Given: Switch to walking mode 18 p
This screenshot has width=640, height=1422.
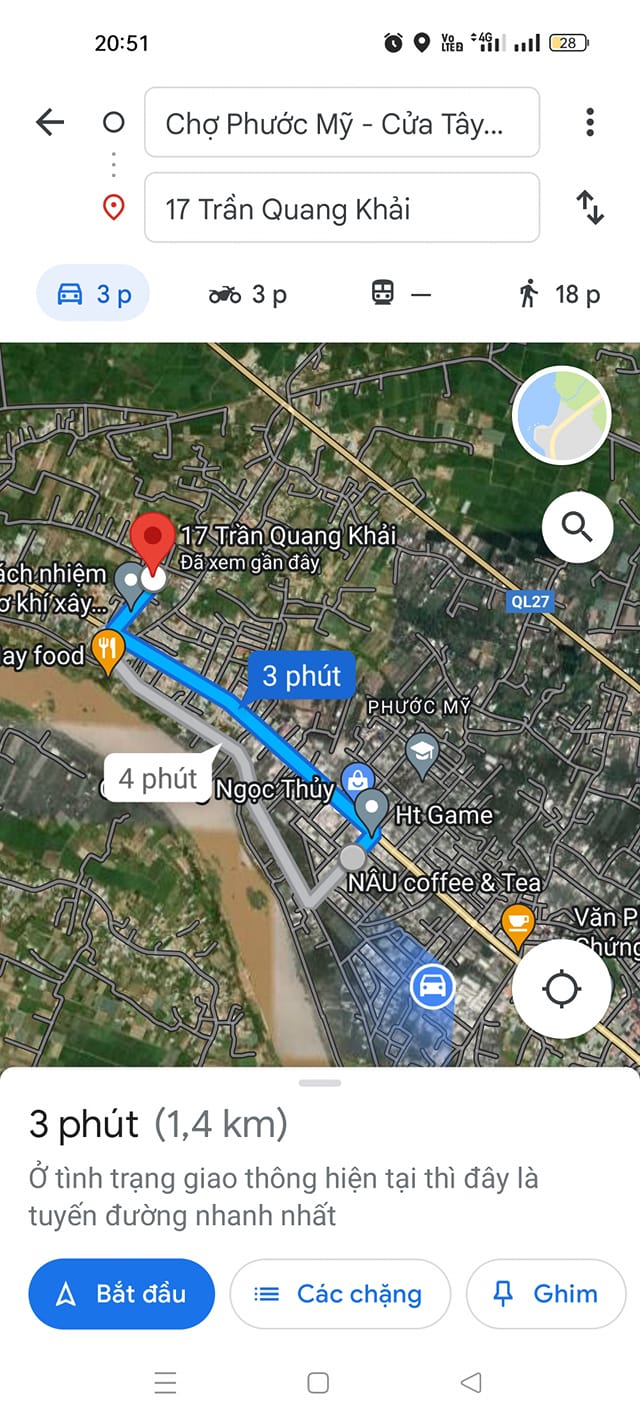Looking at the screenshot, I should [x=559, y=294].
